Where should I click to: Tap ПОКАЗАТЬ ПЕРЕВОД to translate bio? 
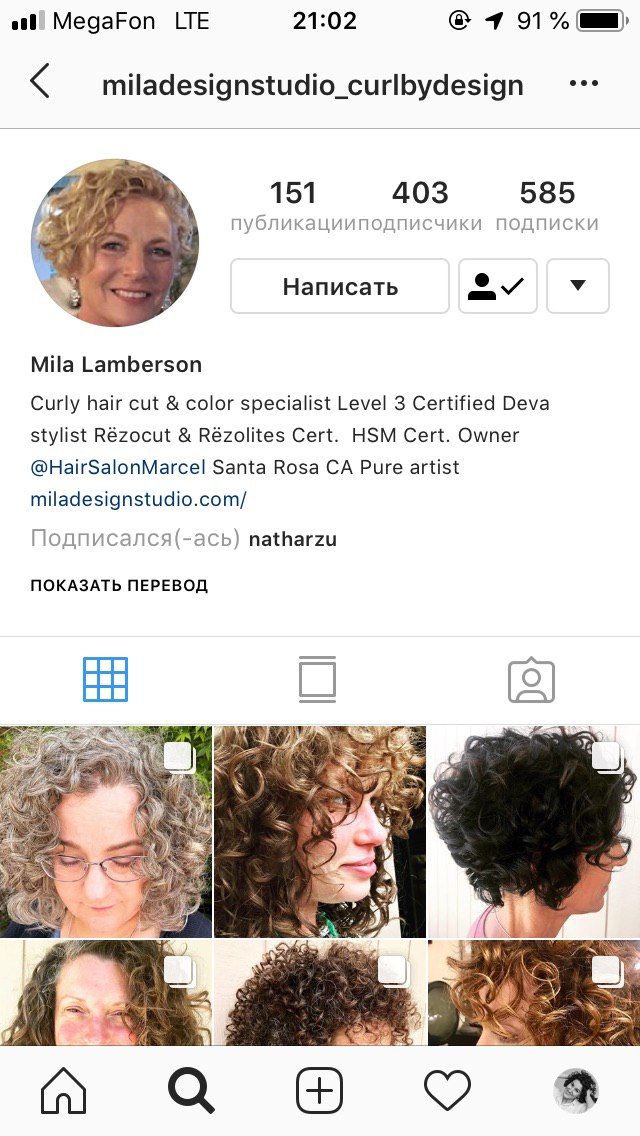(x=119, y=585)
